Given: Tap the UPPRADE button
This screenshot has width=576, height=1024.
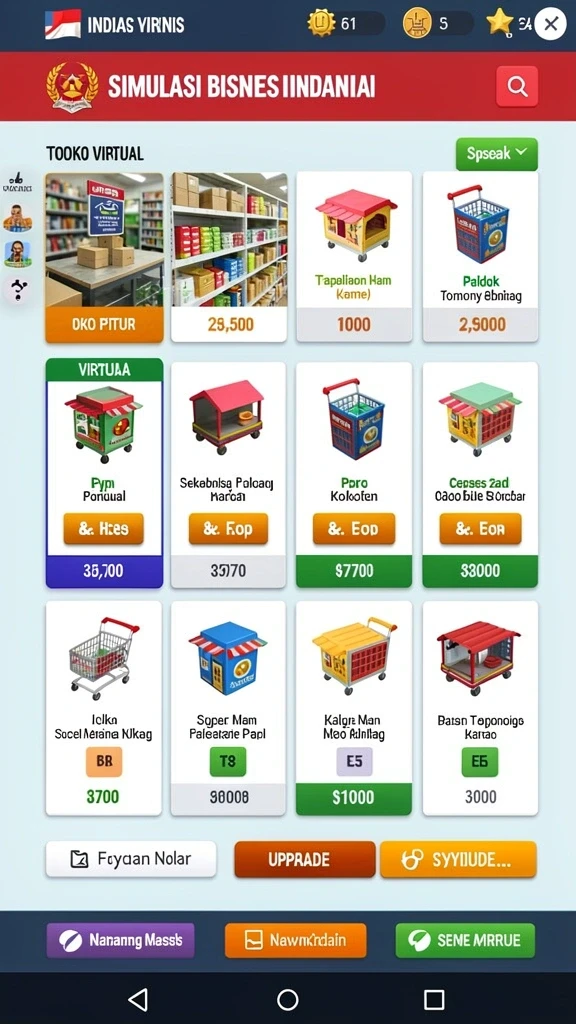Looking at the screenshot, I should pos(305,859).
